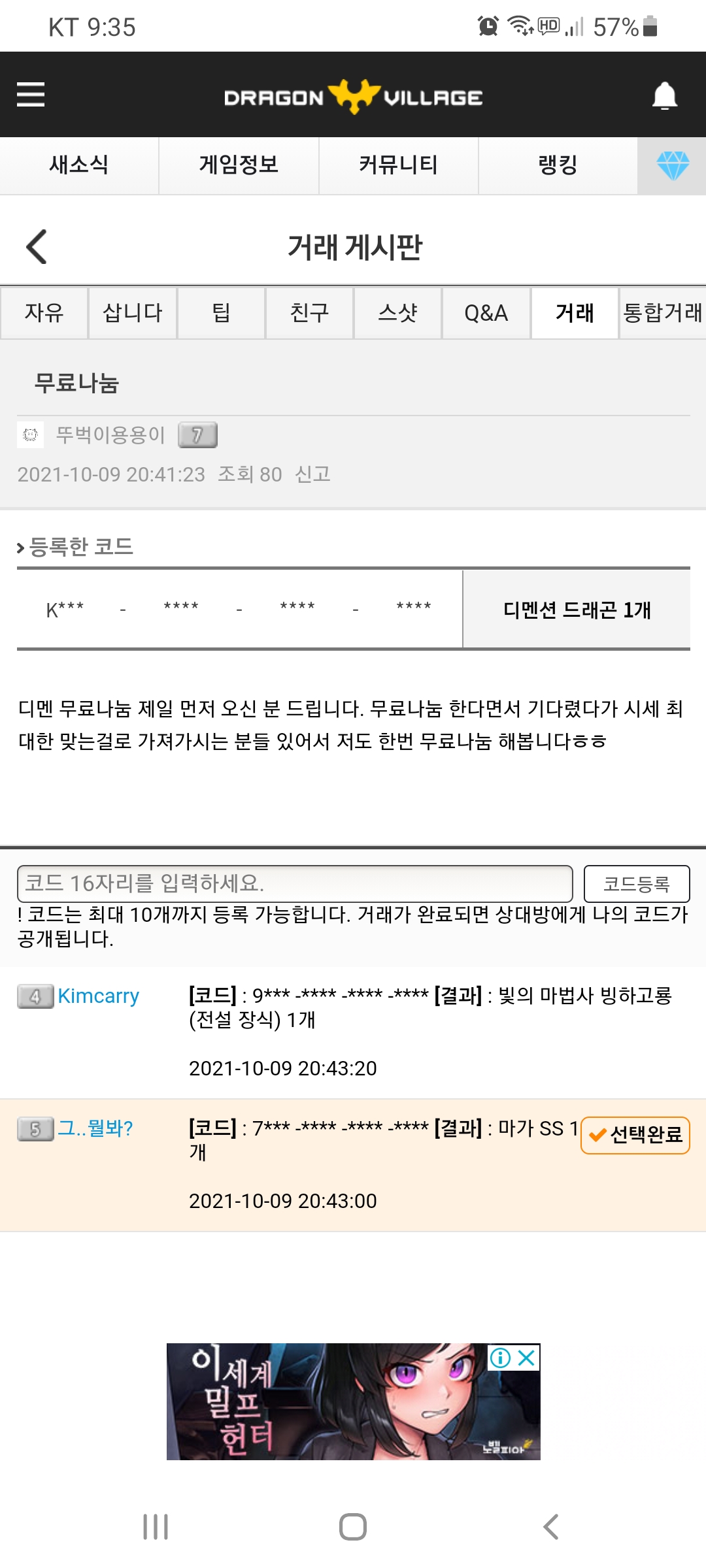This screenshot has width=706, height=1568.
Task: Switch to the 자유 board tab
Action: (x=44, y=313)
